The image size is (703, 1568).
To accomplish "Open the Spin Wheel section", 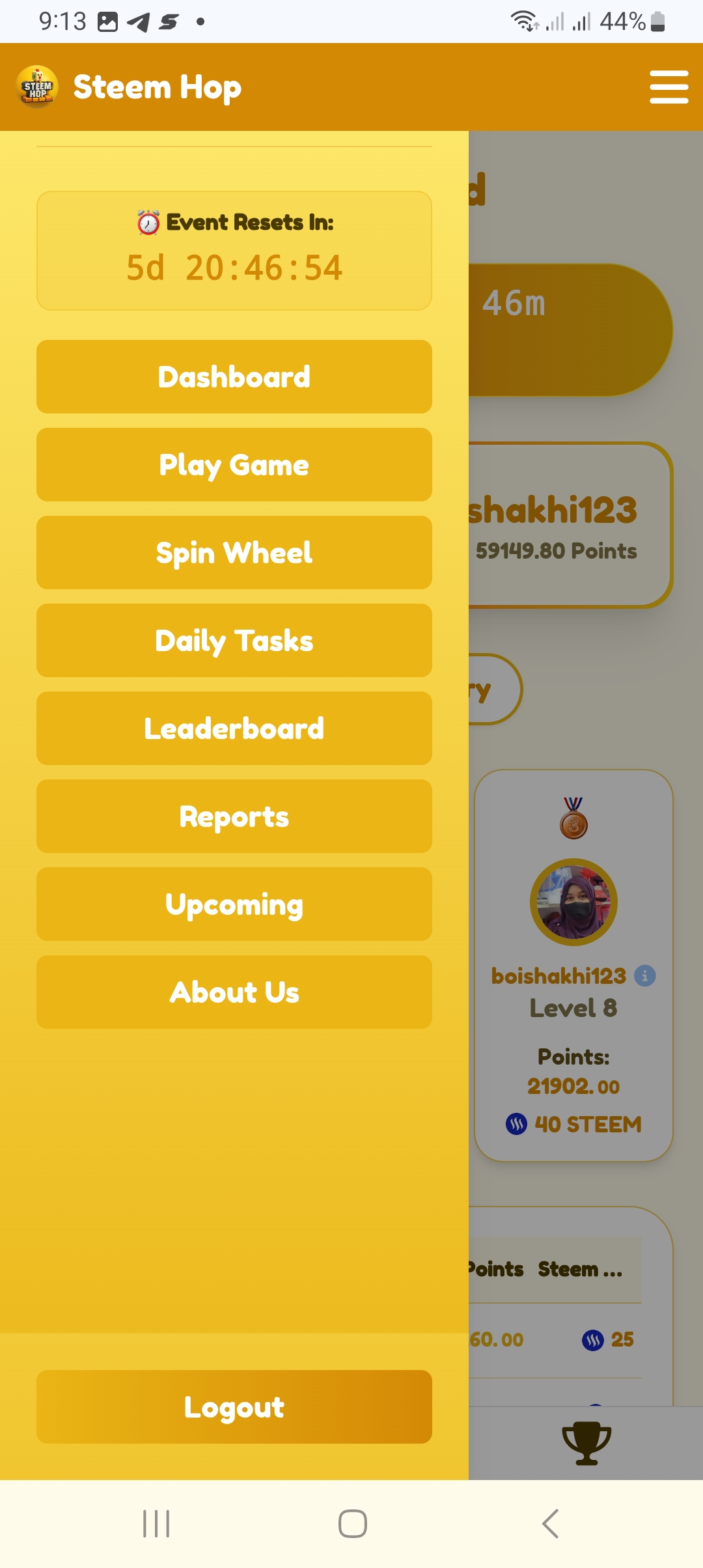I will pos(234,553).
